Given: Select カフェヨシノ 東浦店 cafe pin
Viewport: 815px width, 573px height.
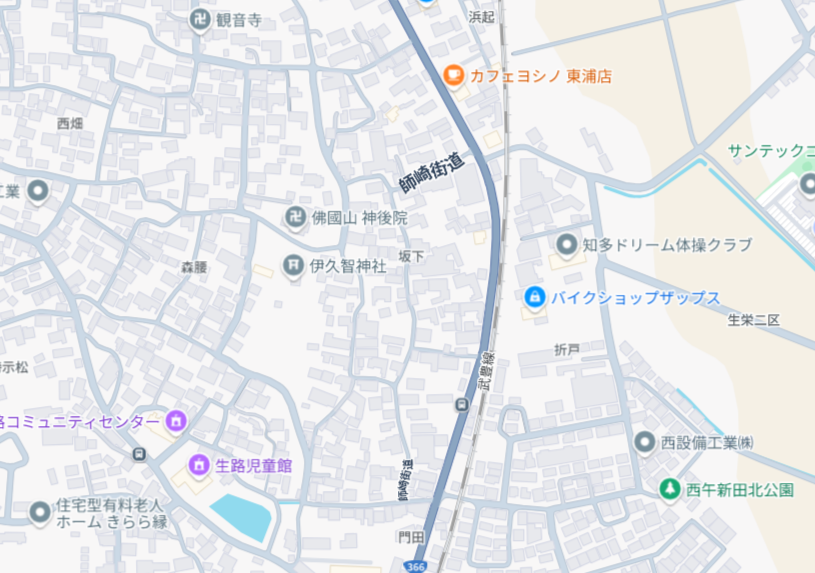Looking at the screenshot, I should click(x=453, y=75).
